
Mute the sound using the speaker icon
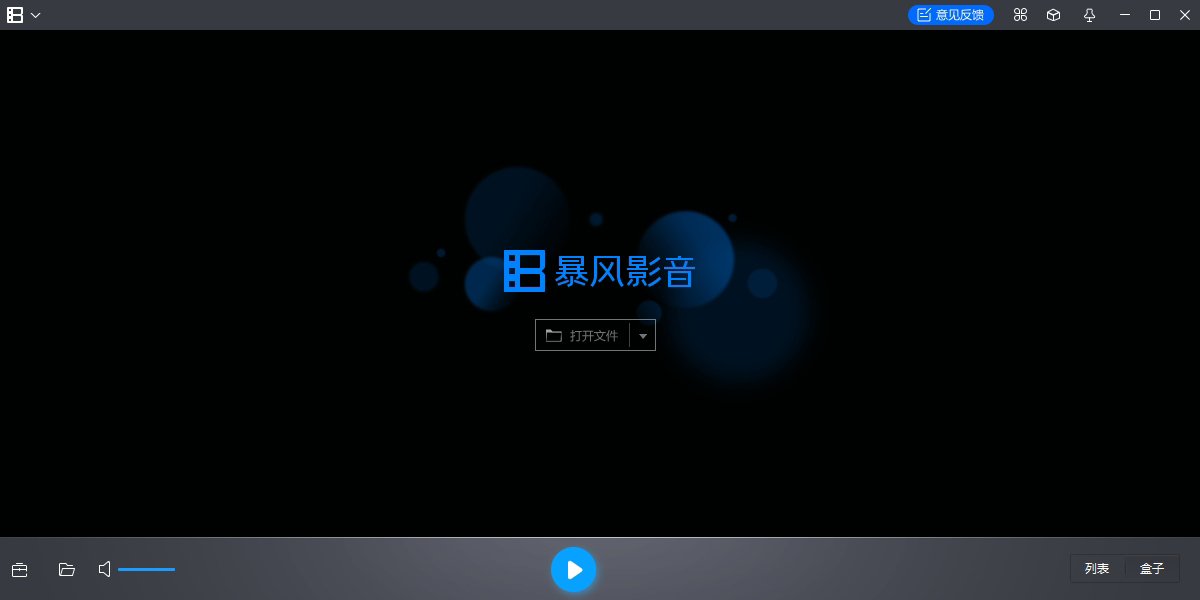[104, 569]
